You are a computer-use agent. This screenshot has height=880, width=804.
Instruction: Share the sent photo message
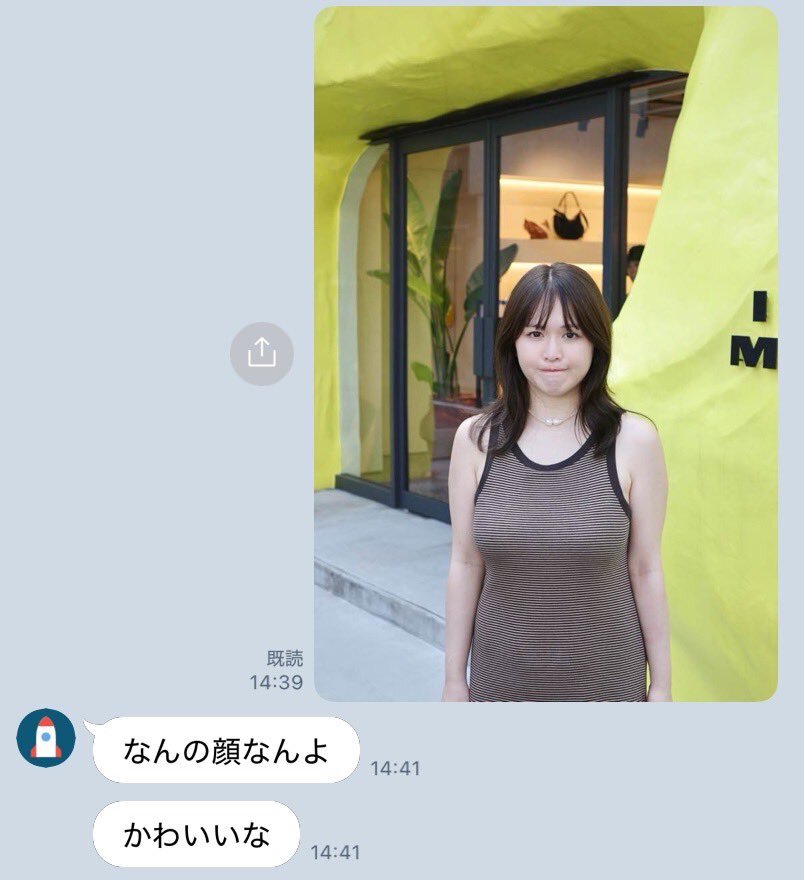pyautogui.click(x=262, y=353)
